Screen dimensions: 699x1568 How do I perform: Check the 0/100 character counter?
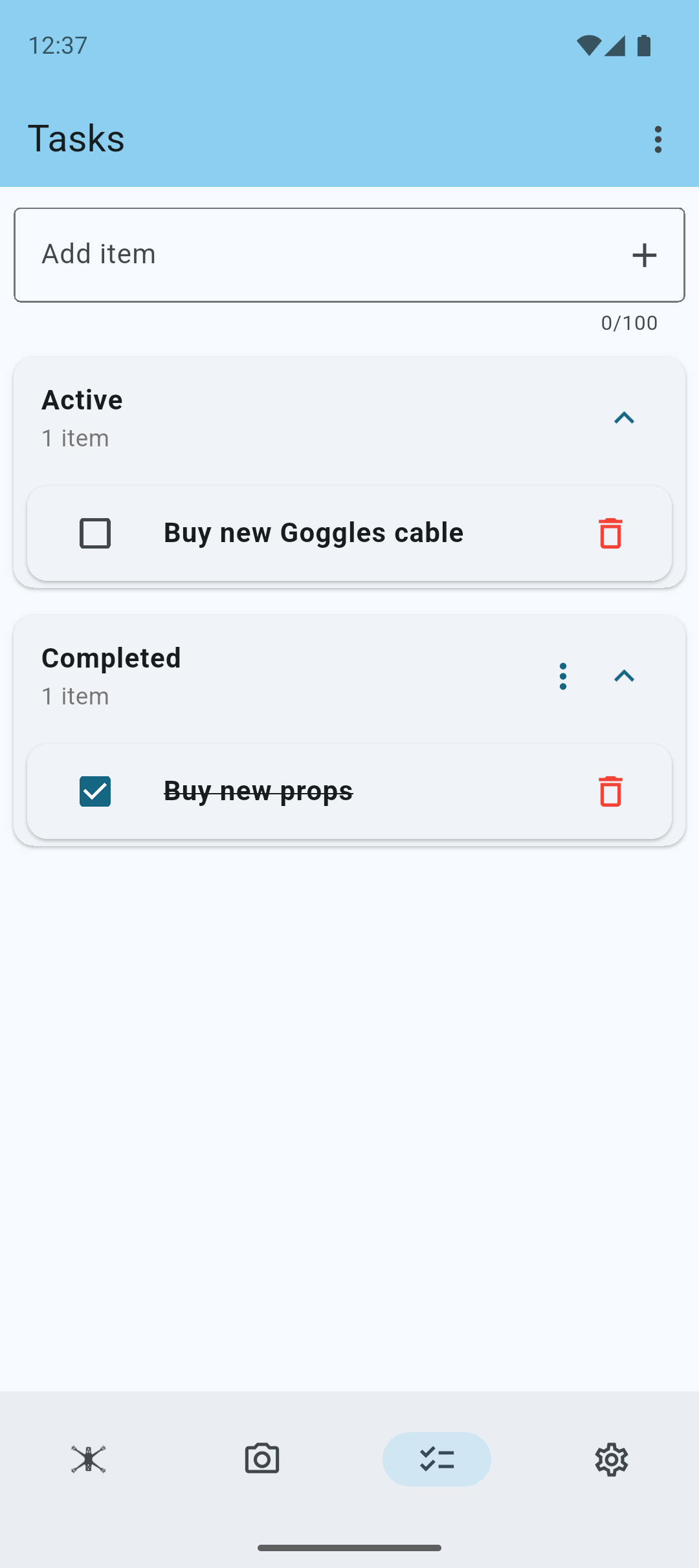point(628,323)
